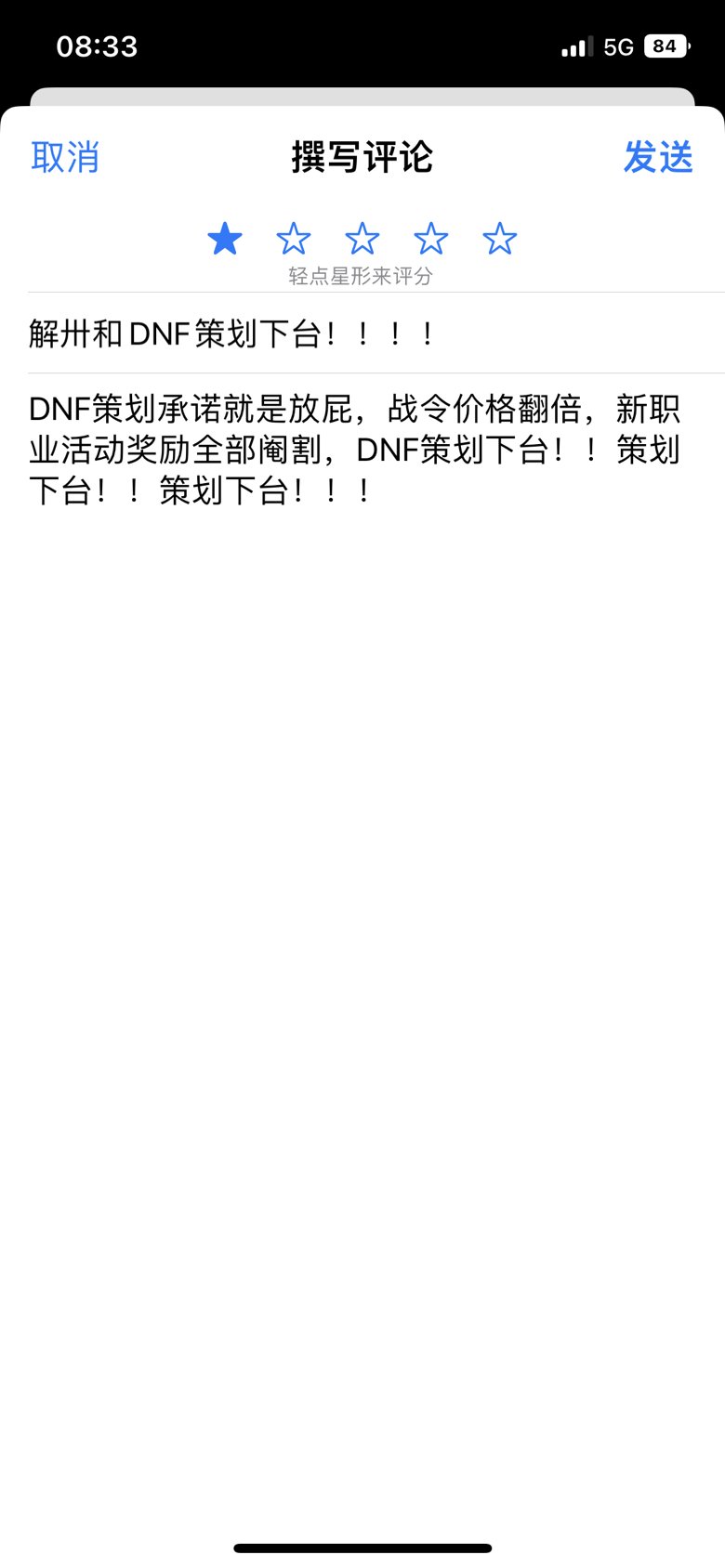Select the first star rating
The width and height of the screenshot is (725, 1568).
(225, 239)
